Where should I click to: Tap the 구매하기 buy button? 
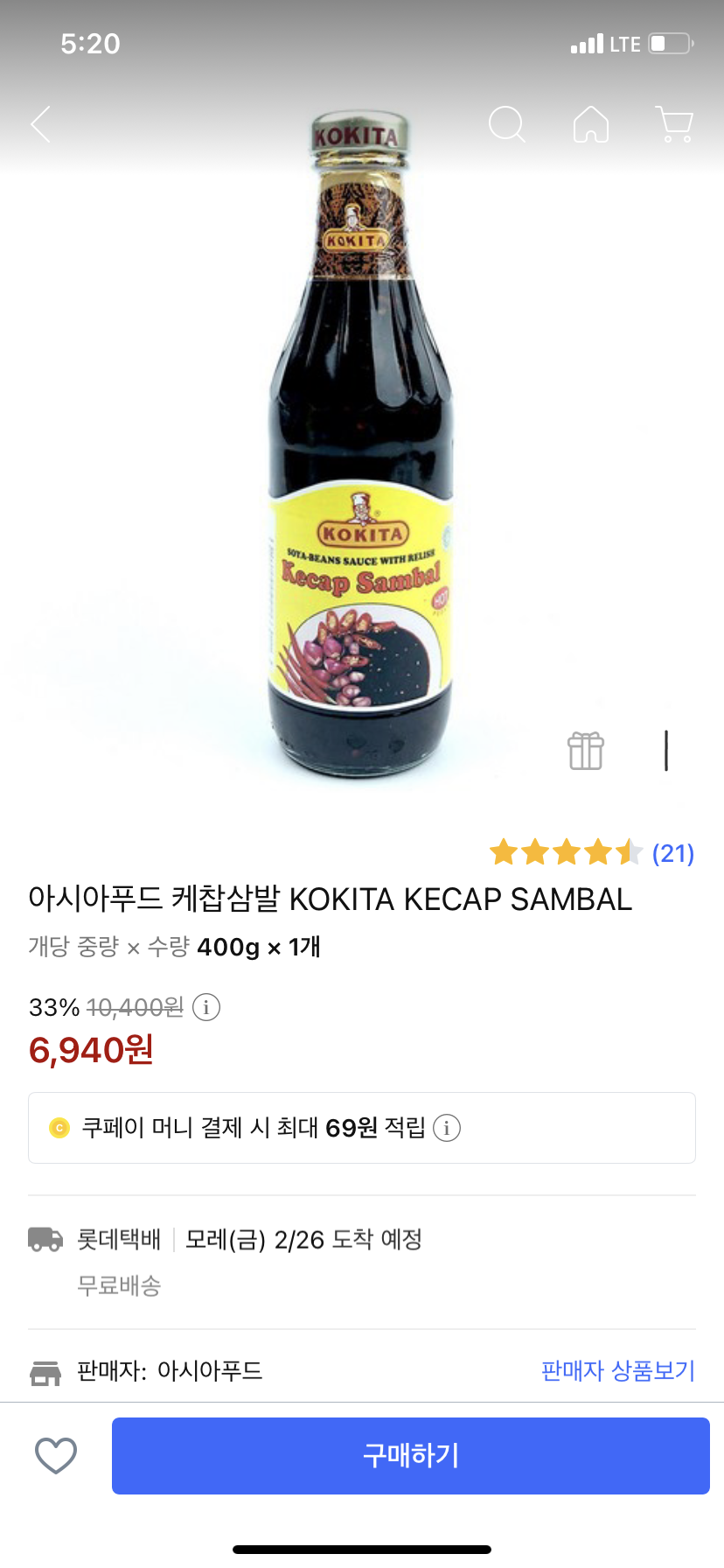coord(410,1455)
